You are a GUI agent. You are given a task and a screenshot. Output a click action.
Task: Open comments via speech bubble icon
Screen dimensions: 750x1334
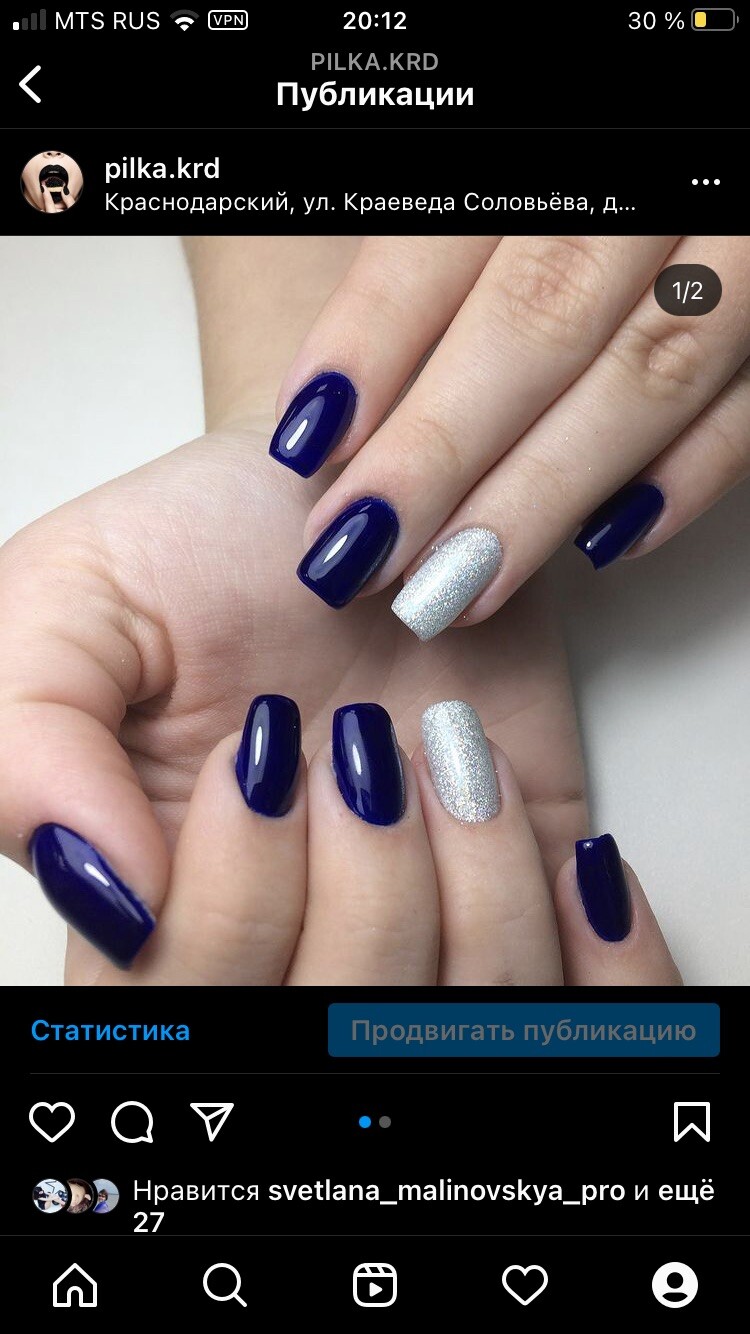tap(132, 1122)
